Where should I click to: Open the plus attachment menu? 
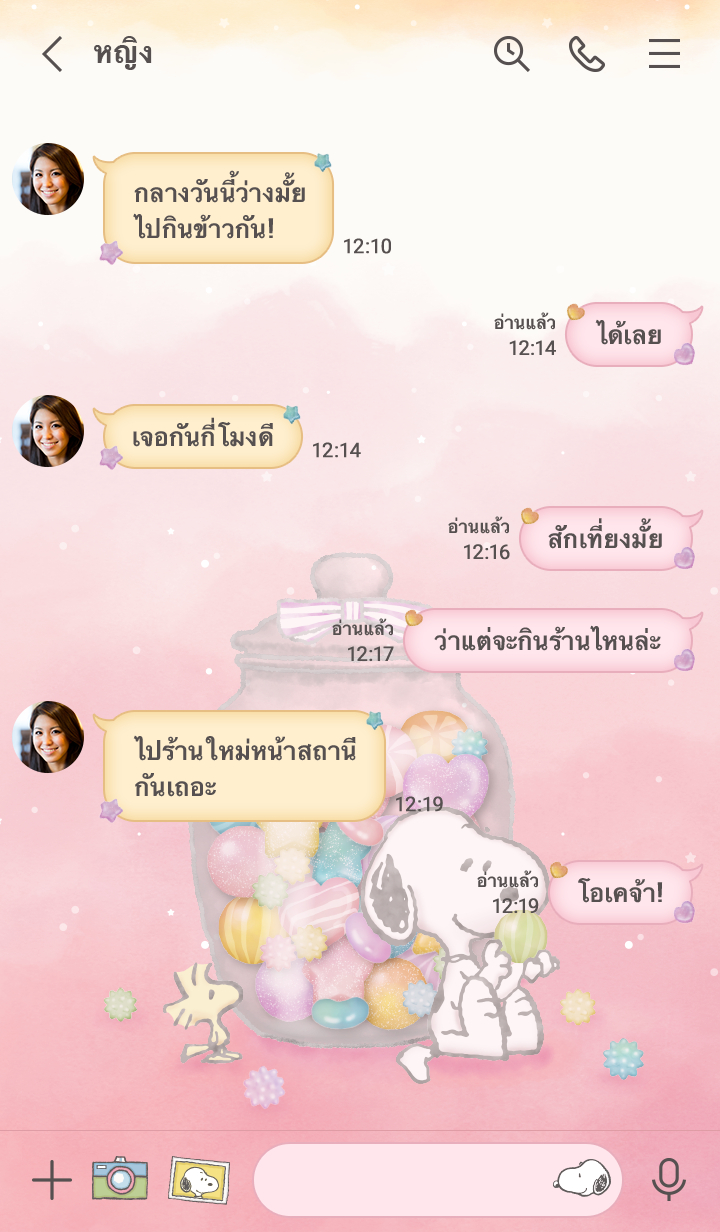click(x=51, y=1181)
